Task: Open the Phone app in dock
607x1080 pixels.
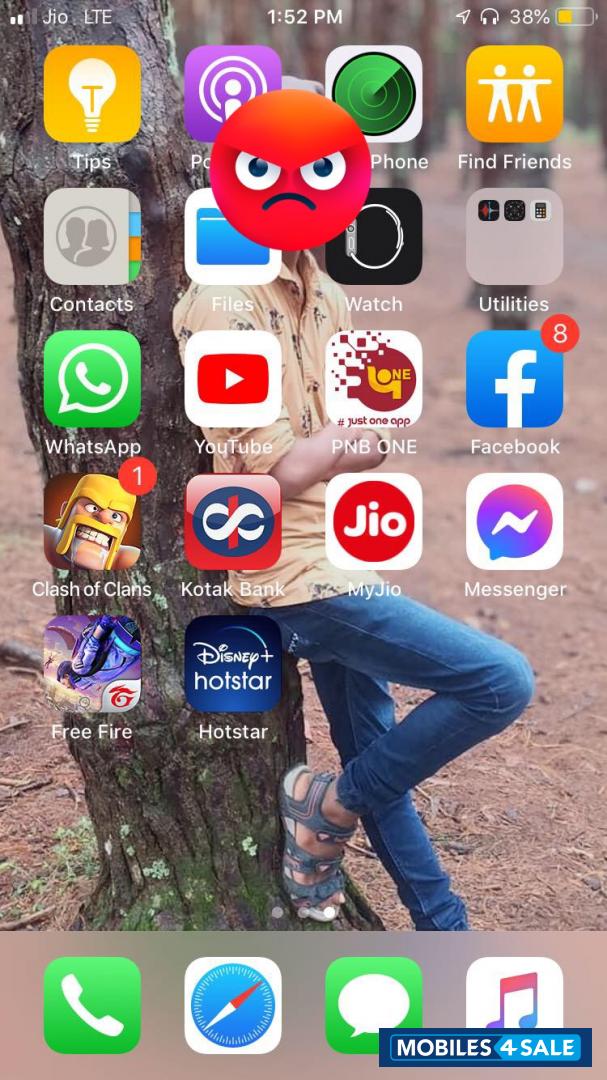Action: [92, 1005]
